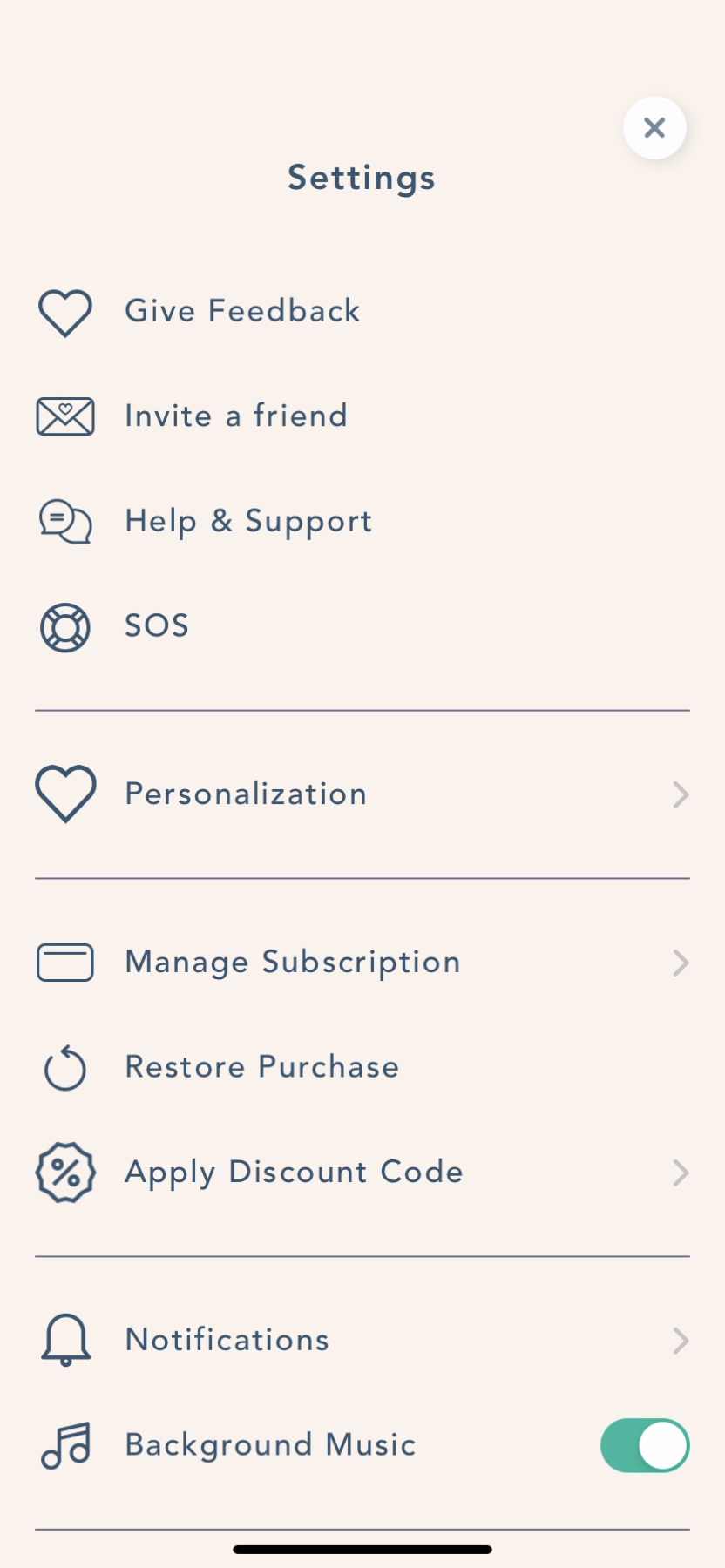
Task: Close the Settings screen
Action: [654, 128]
